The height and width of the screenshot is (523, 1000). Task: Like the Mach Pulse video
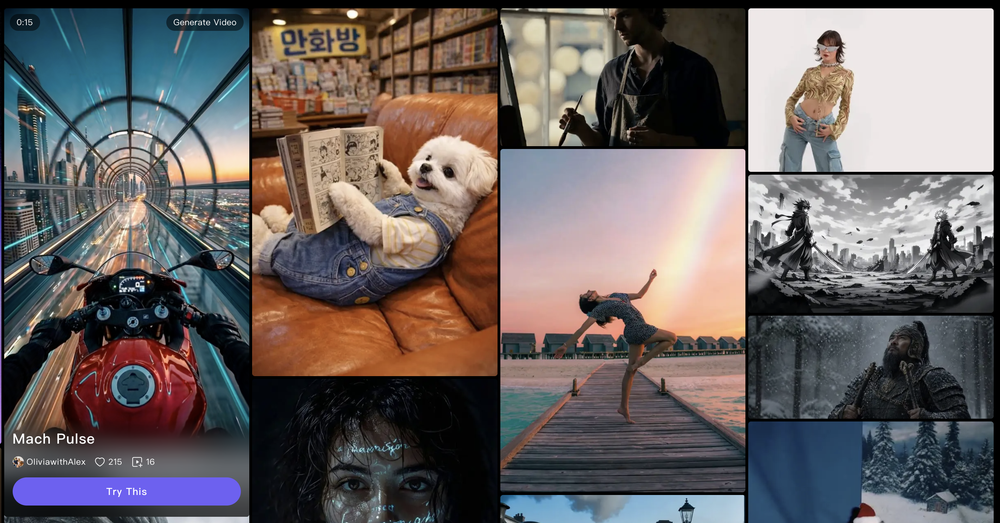(x=100, y=462)
